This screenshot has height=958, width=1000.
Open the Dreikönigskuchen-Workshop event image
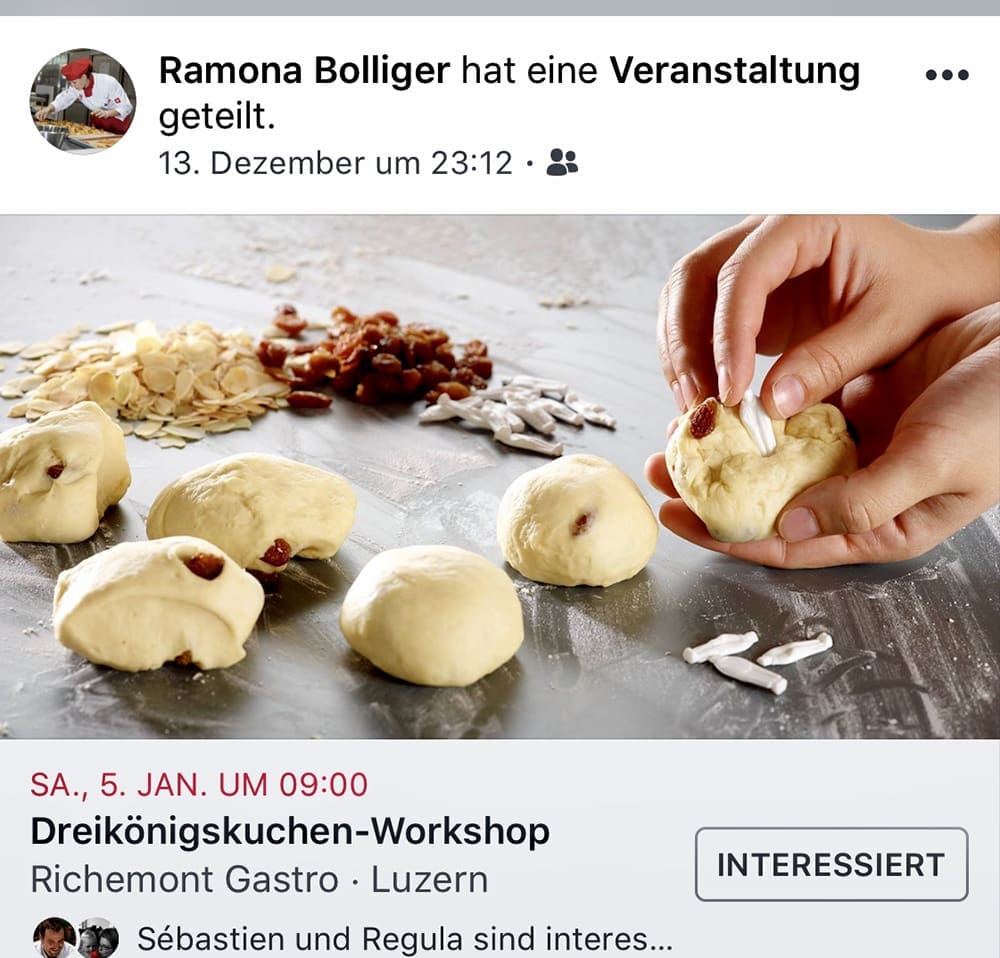click(x=500, y=477)
